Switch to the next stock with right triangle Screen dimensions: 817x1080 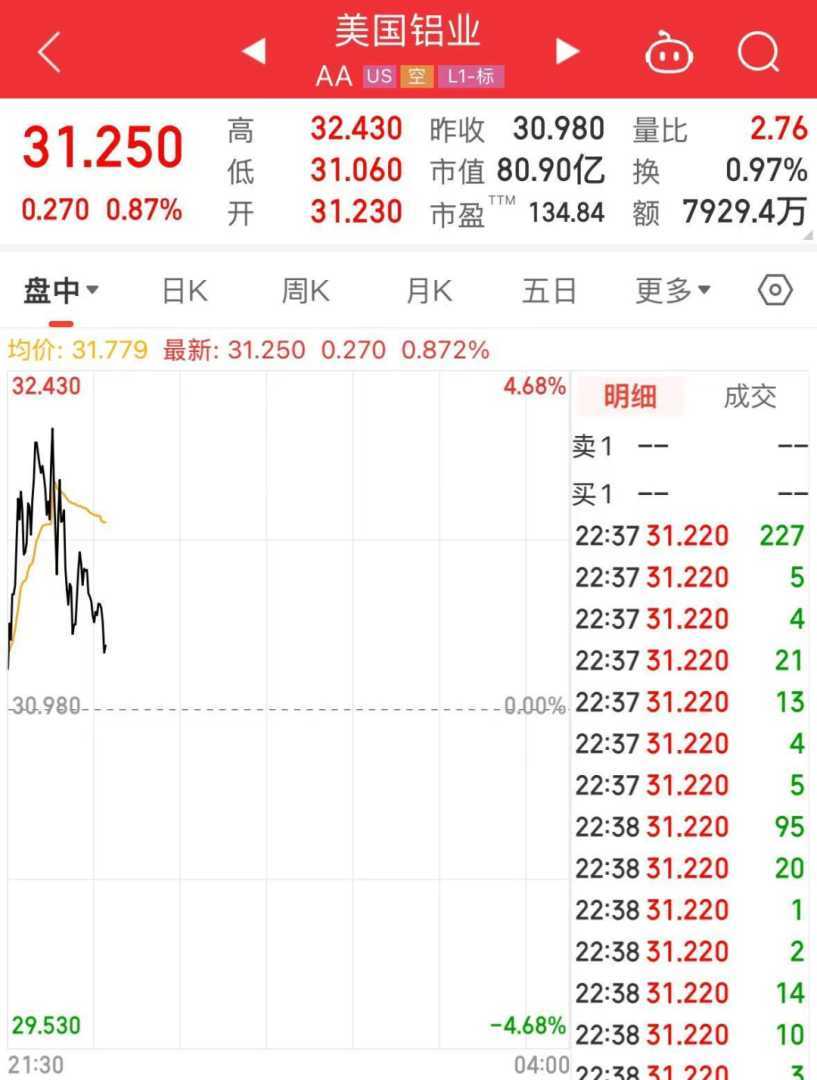tap(567, 51)
